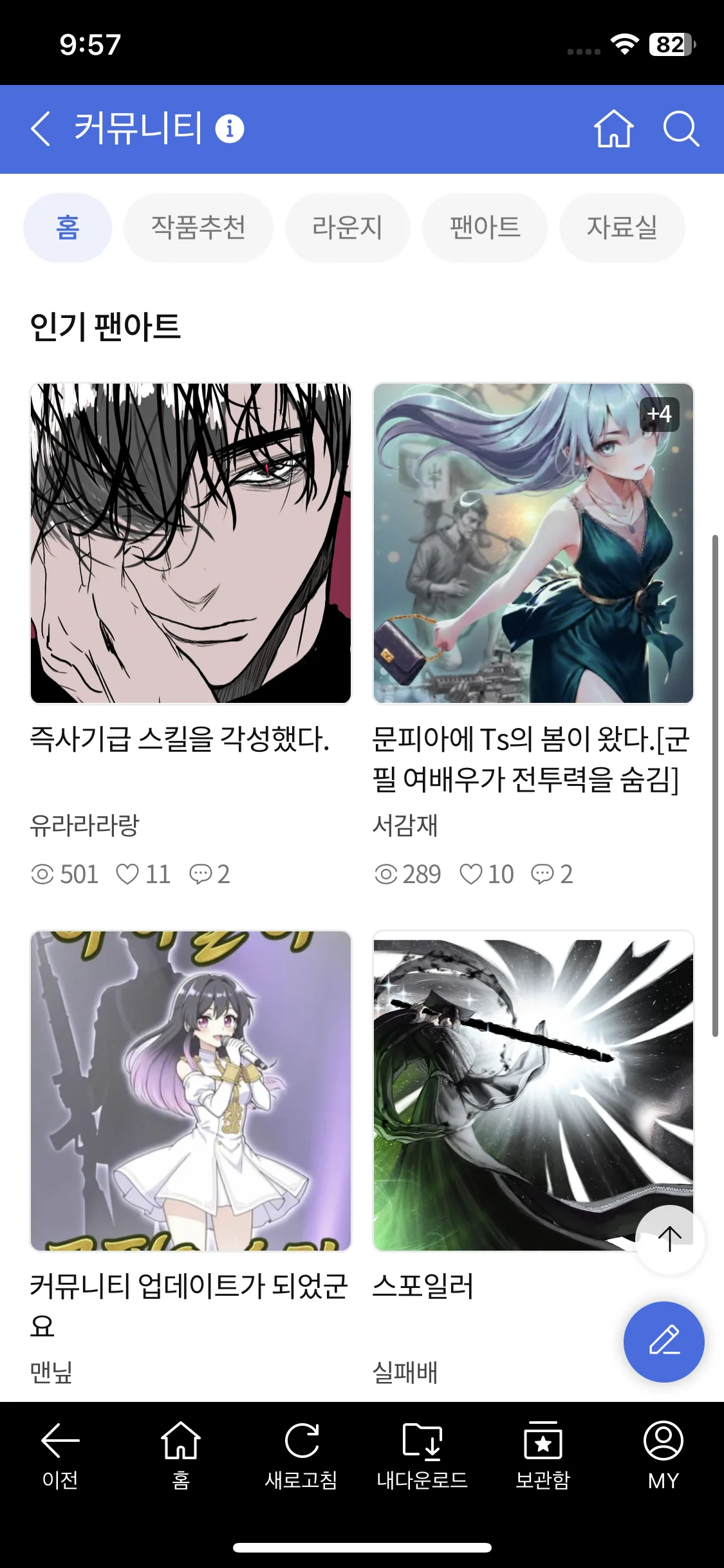Open fan art 문피아에 Ts의 봄이 왔다
Screen dimensions: 724x1568
[533, 544]
